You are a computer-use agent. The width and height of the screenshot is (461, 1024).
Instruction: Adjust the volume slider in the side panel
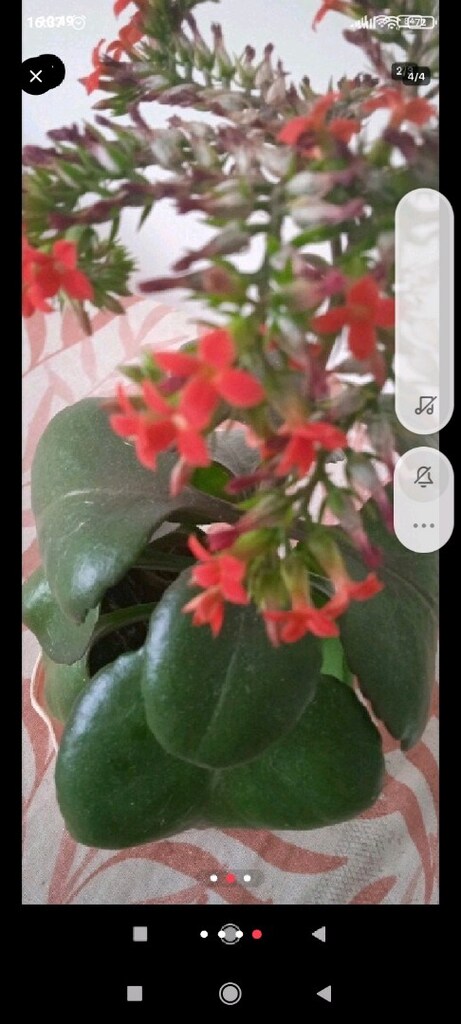[x=424, y=312]
